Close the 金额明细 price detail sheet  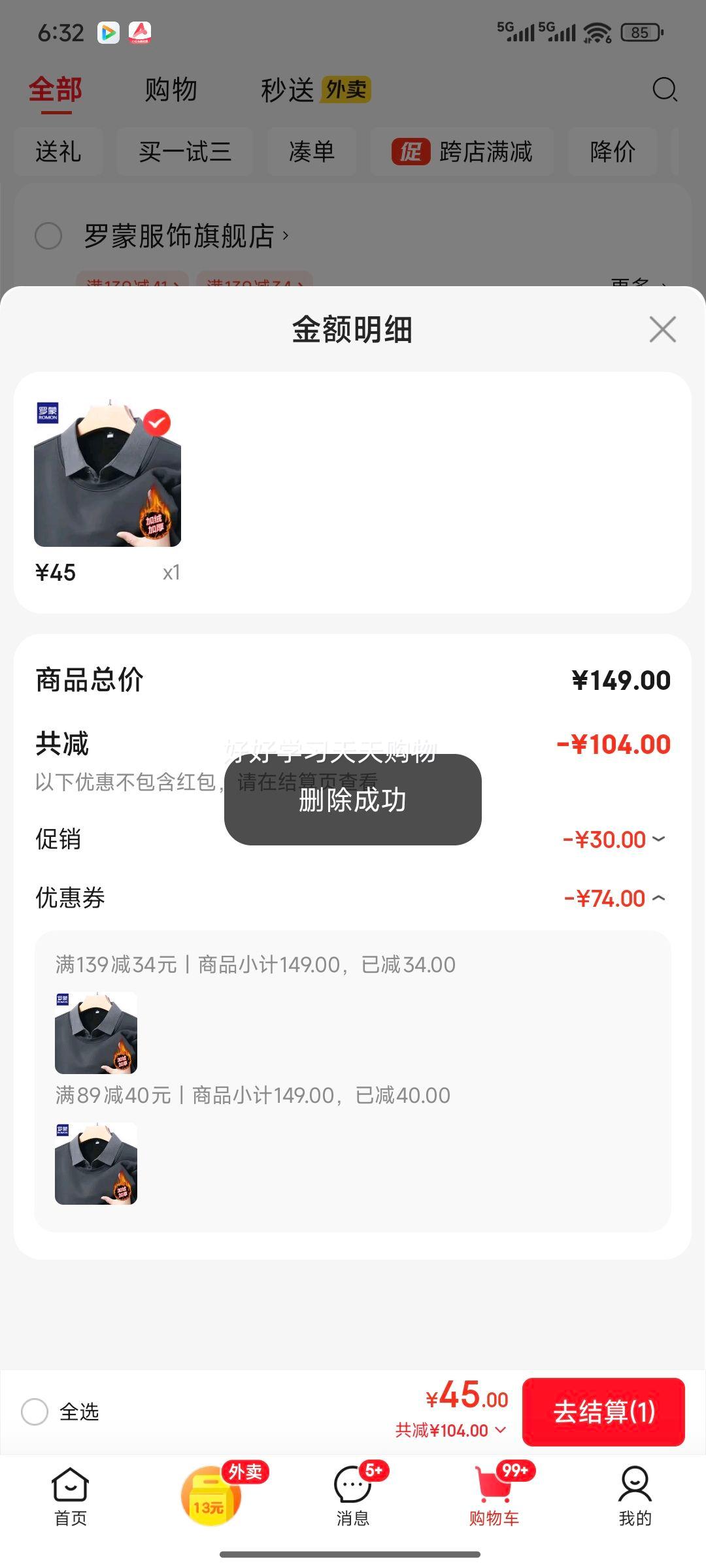662,329
